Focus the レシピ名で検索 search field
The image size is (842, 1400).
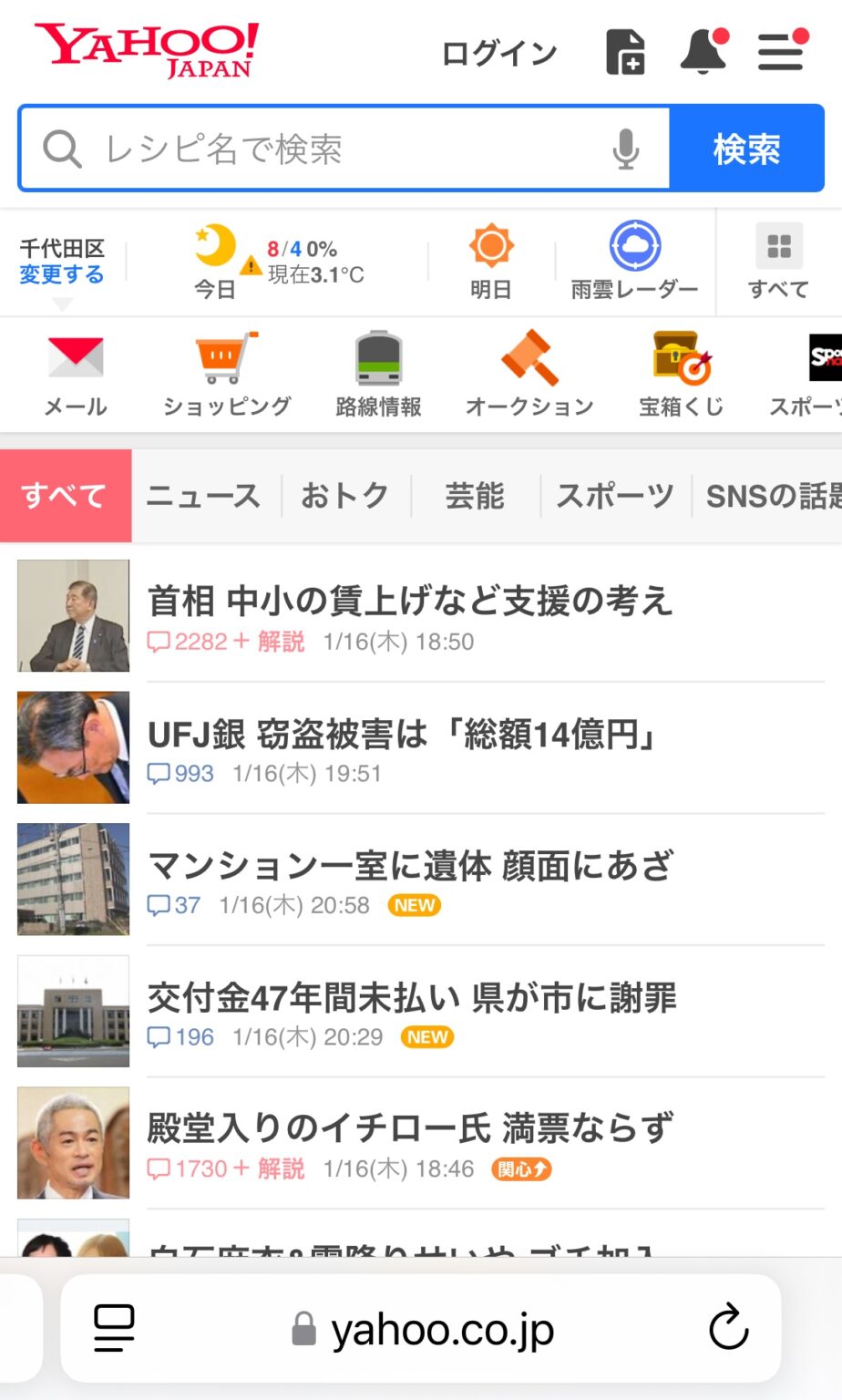pos(328,149)
